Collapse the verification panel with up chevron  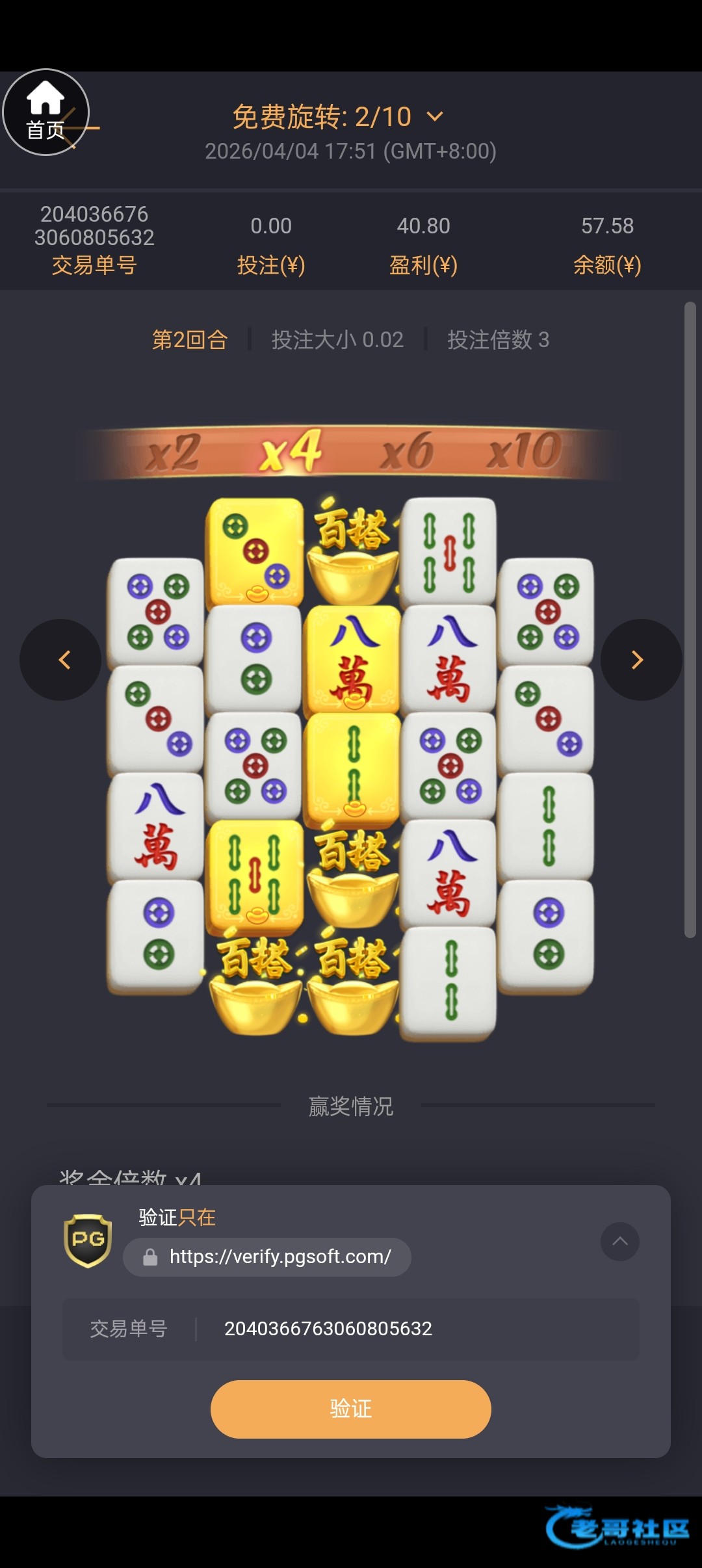(x=619, y=1242)
